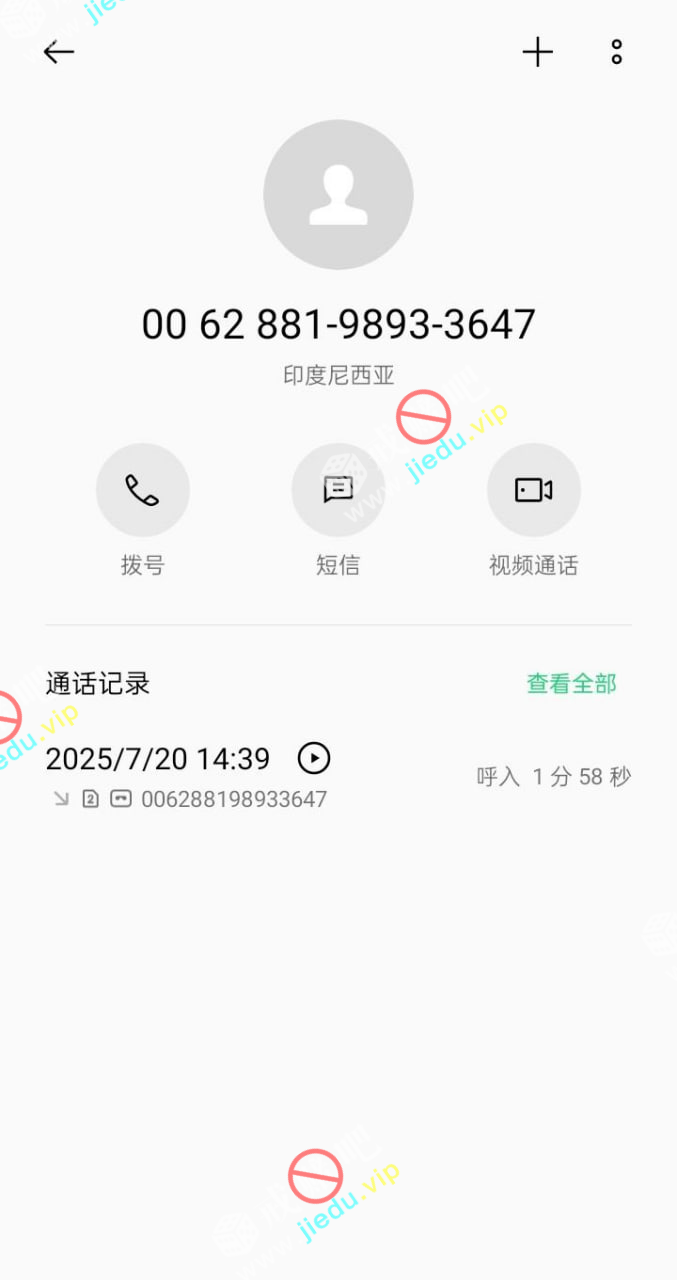Play the recording of the 2025/7/20 call

pyautogui.click(x=314, y=759)
